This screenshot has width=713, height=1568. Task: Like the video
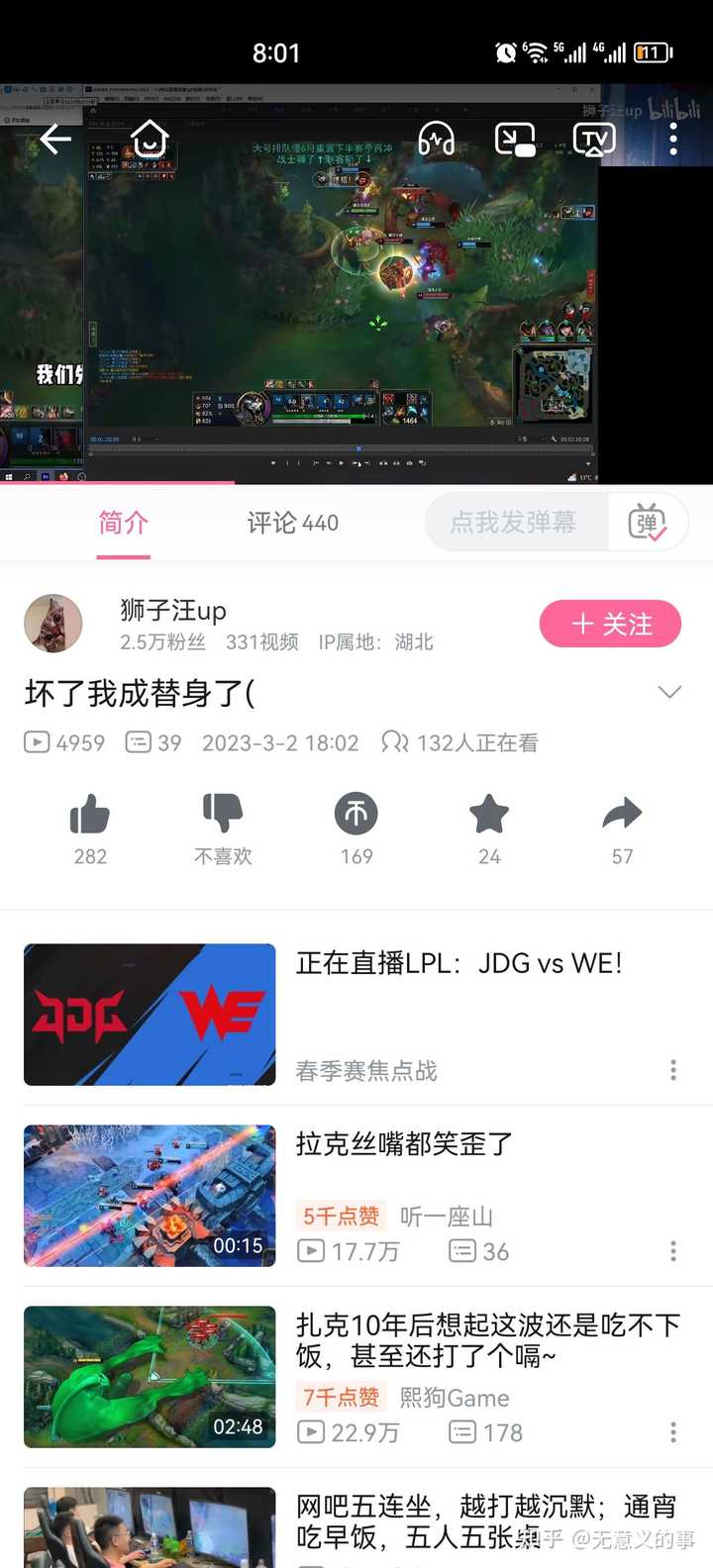click(89, 812)
